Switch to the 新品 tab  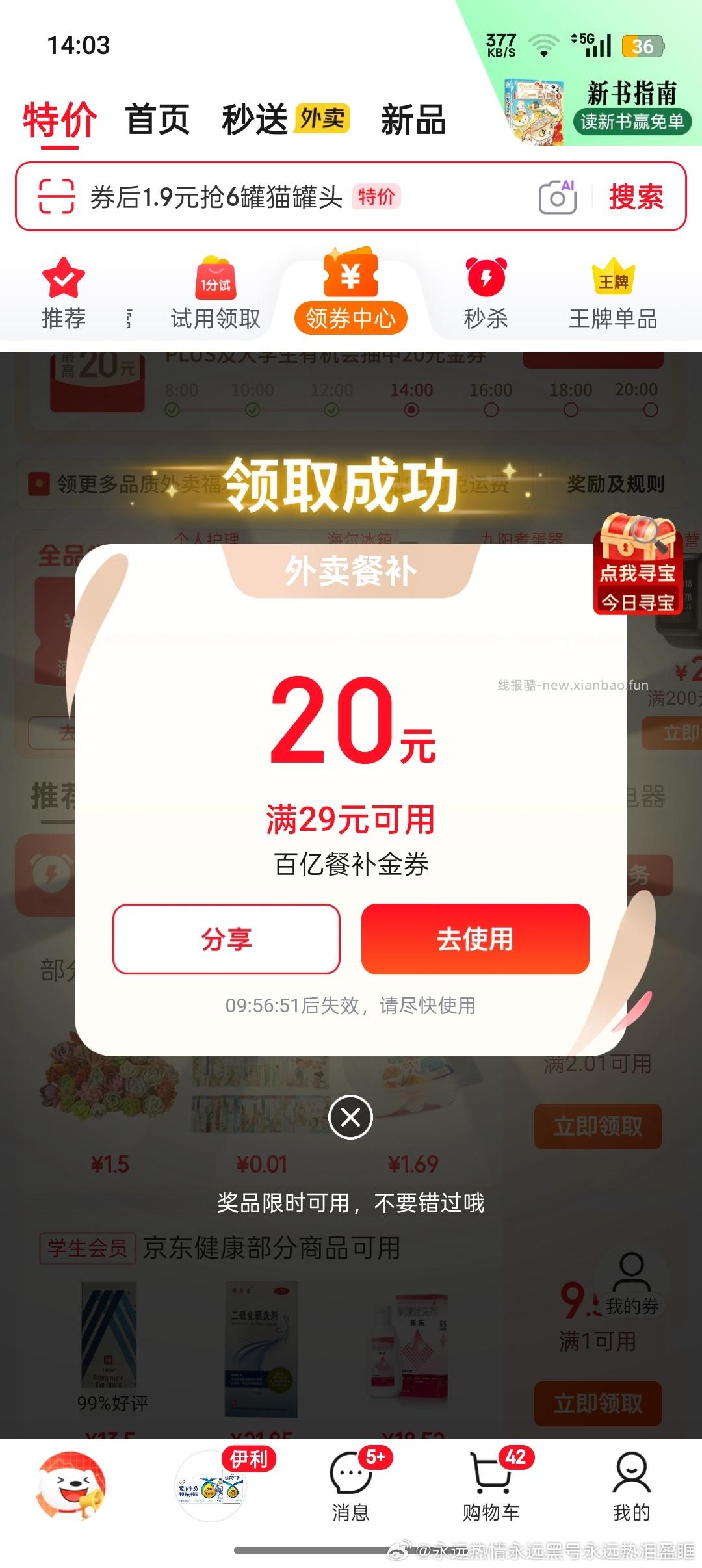click(411, 120)
